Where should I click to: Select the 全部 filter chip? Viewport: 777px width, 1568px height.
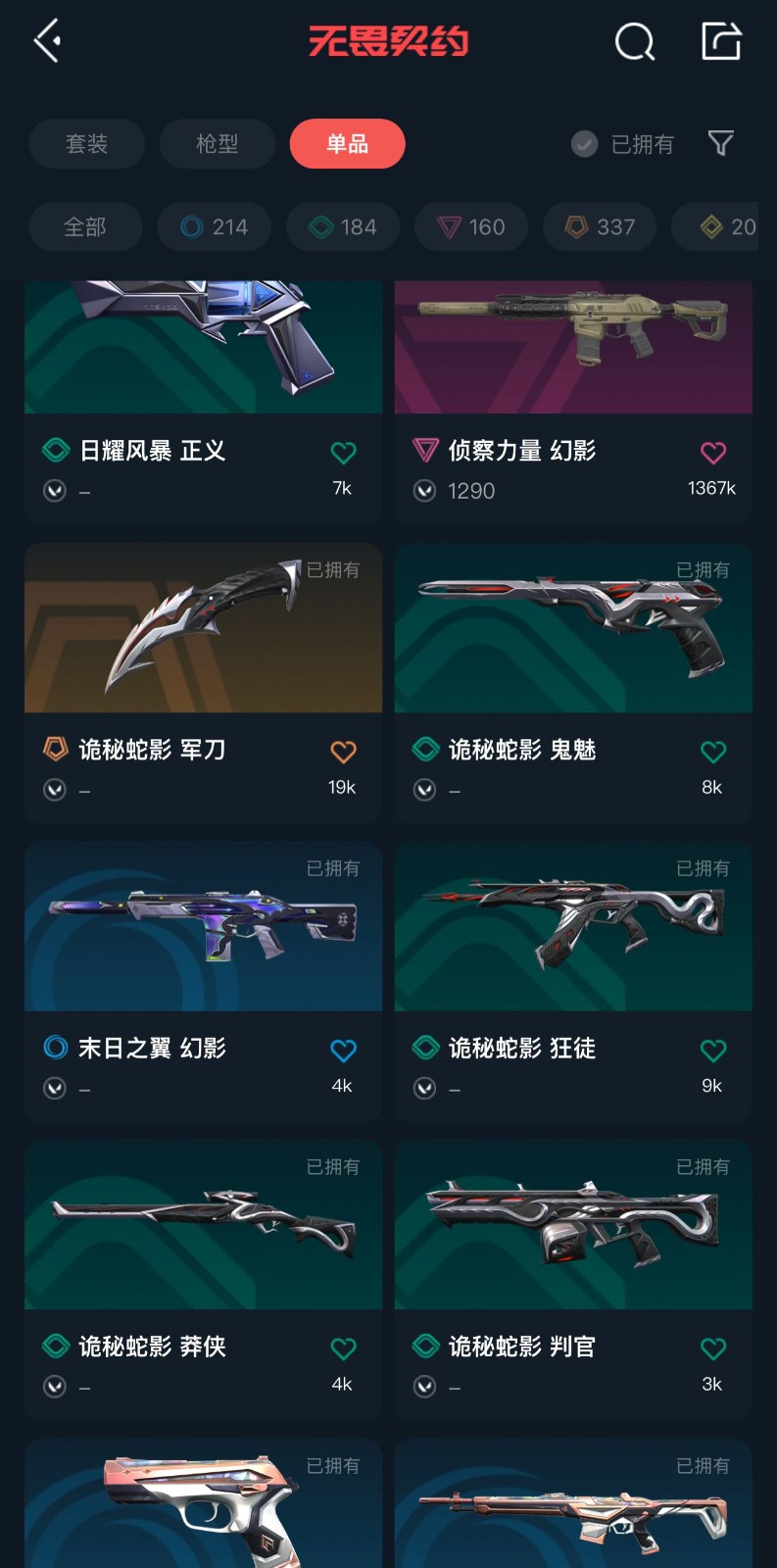pos(84,227)
